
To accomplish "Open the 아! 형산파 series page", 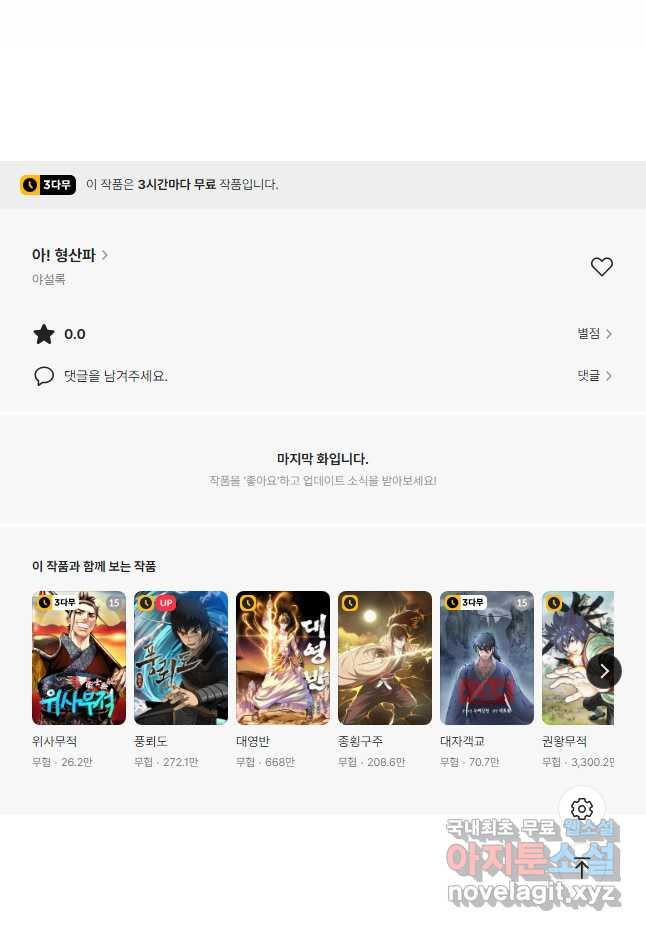I will point(69,255).
